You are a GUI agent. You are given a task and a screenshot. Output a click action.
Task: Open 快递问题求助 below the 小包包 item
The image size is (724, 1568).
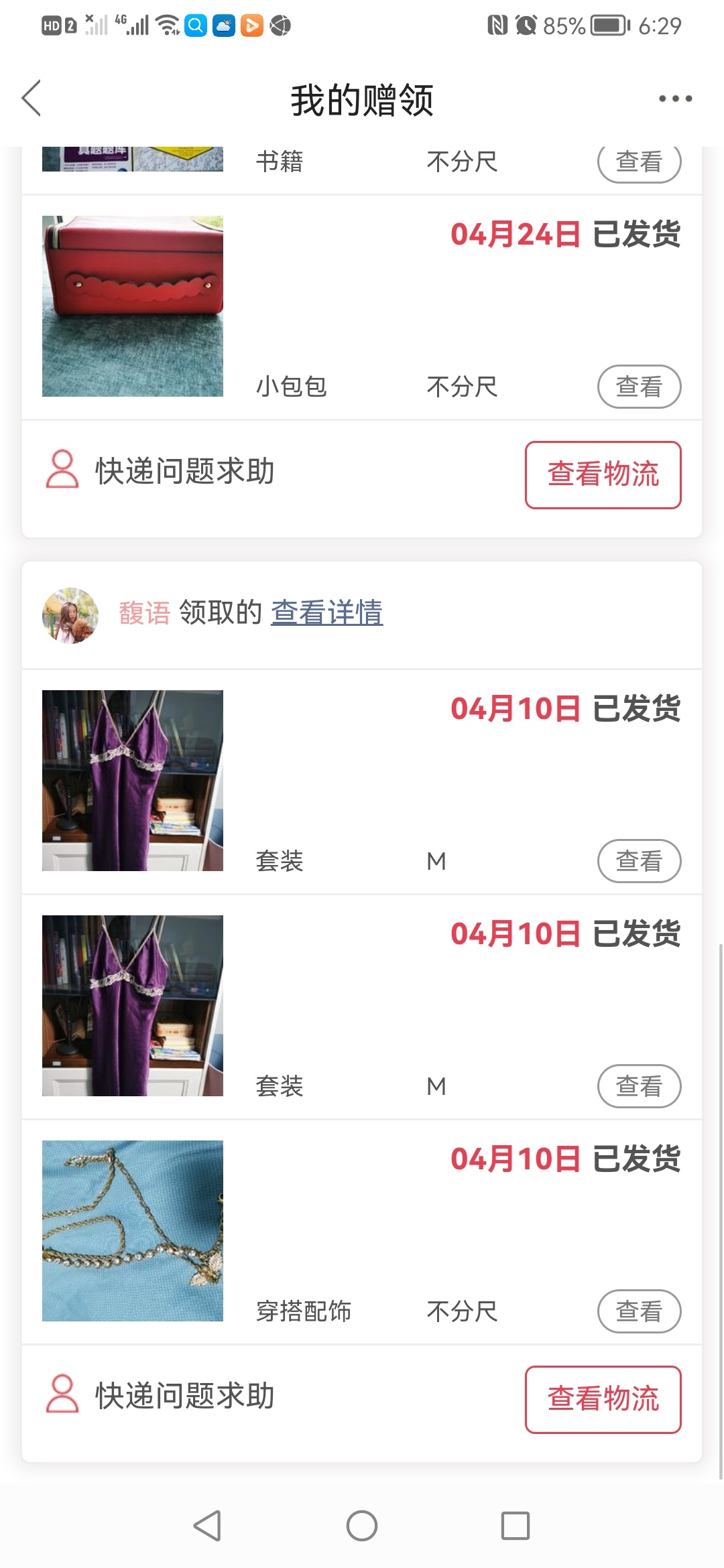pyautogui.click(x=161, y=471)
